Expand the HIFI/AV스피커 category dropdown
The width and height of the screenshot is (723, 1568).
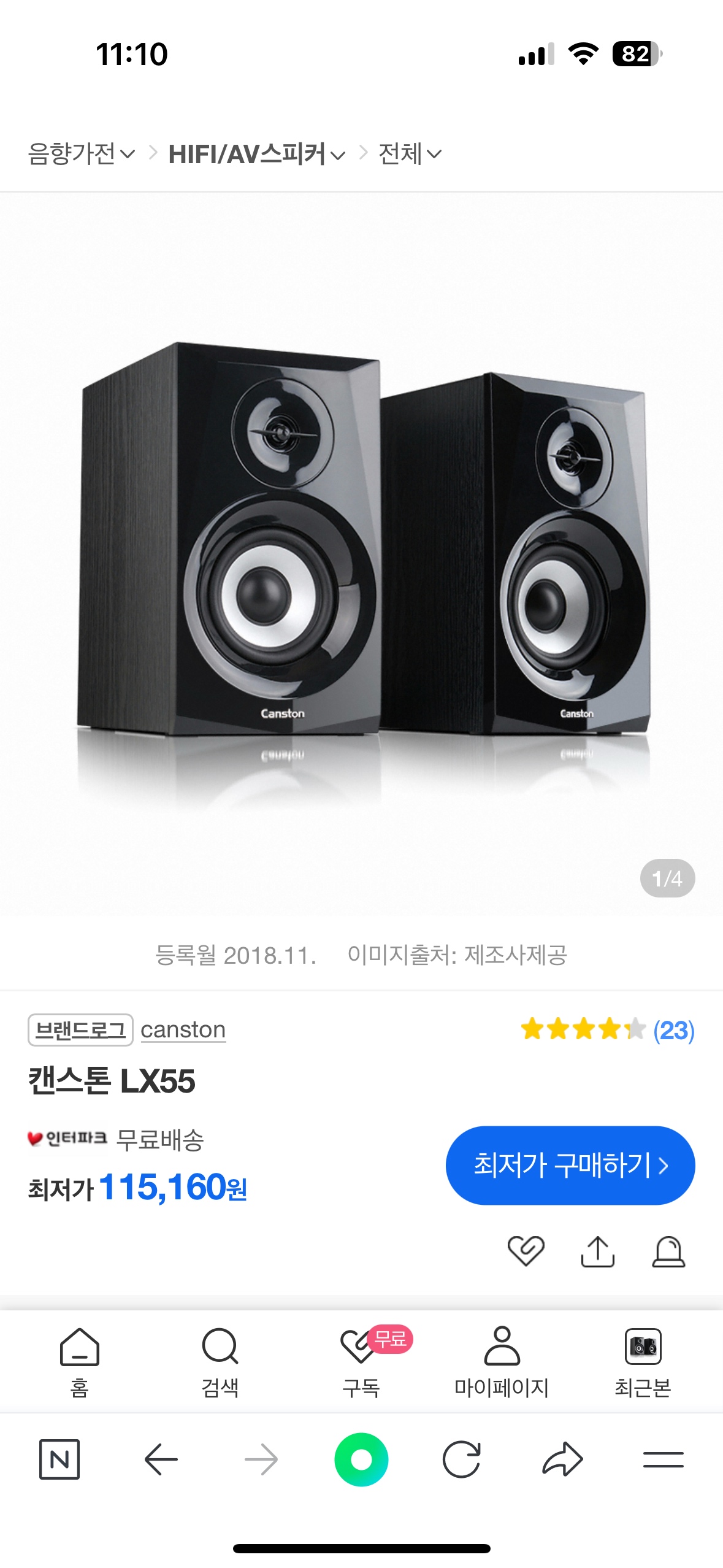click(256, 154)
